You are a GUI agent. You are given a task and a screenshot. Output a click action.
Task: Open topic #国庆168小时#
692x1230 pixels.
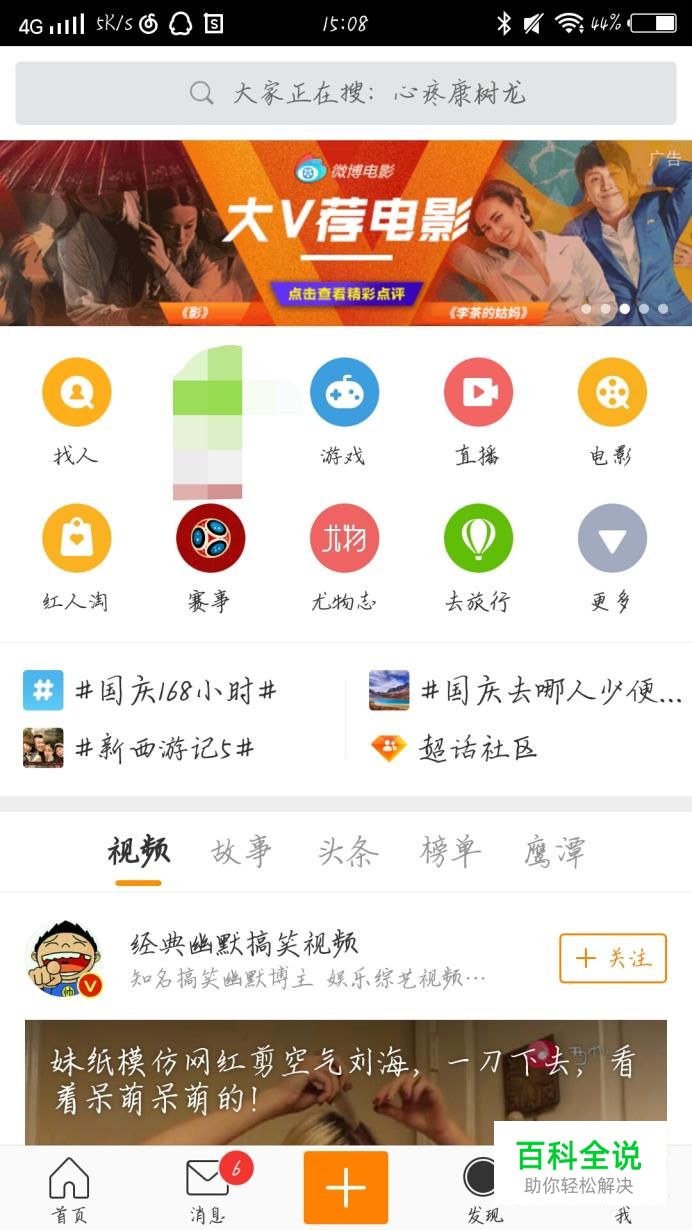point(151,690)
